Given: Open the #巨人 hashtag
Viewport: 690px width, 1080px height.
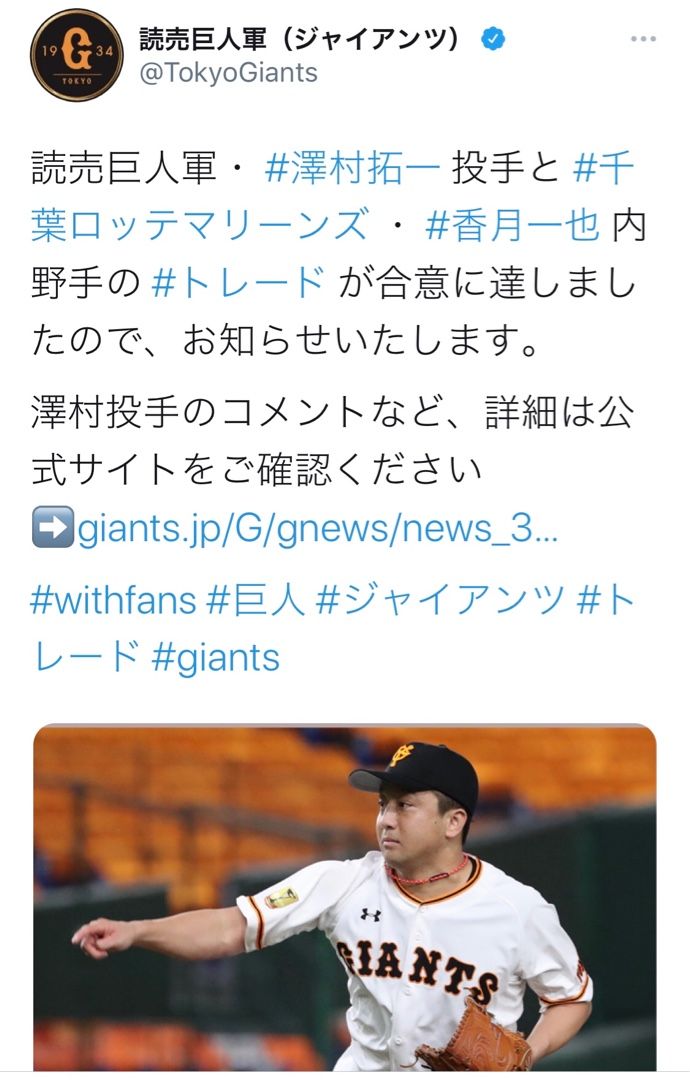Looking at the screenshot, I should (254, 600).
